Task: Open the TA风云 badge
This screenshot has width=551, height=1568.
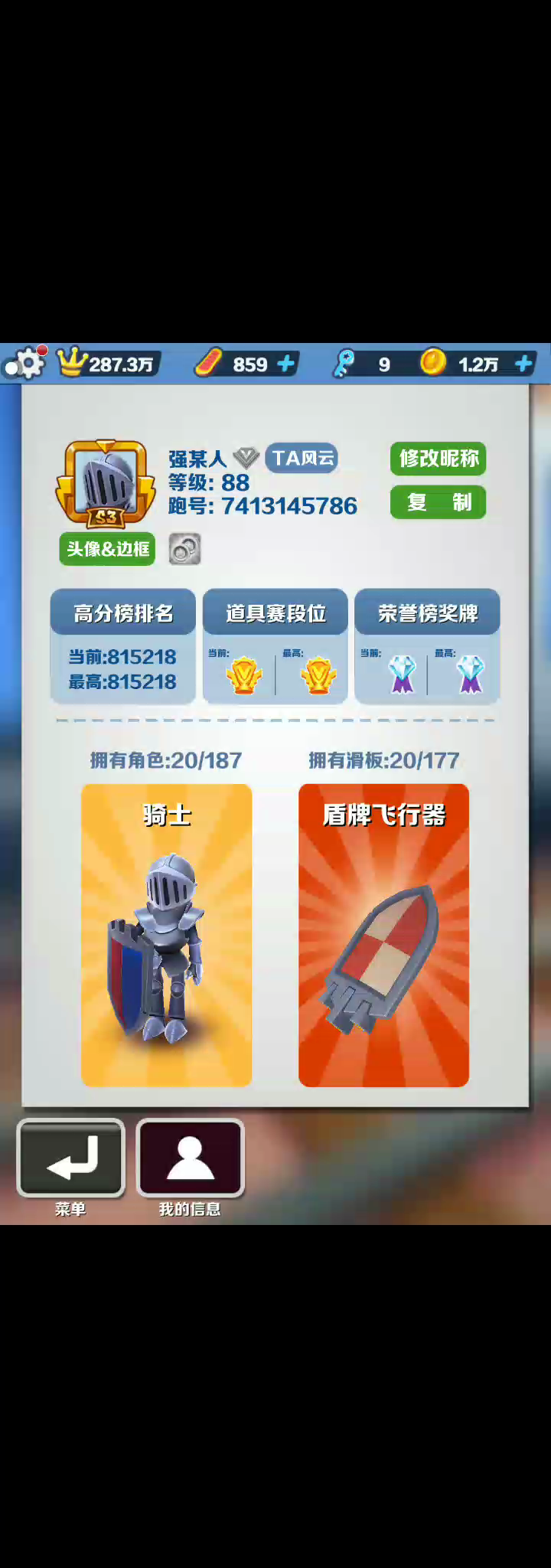Action: coord(302,458)
